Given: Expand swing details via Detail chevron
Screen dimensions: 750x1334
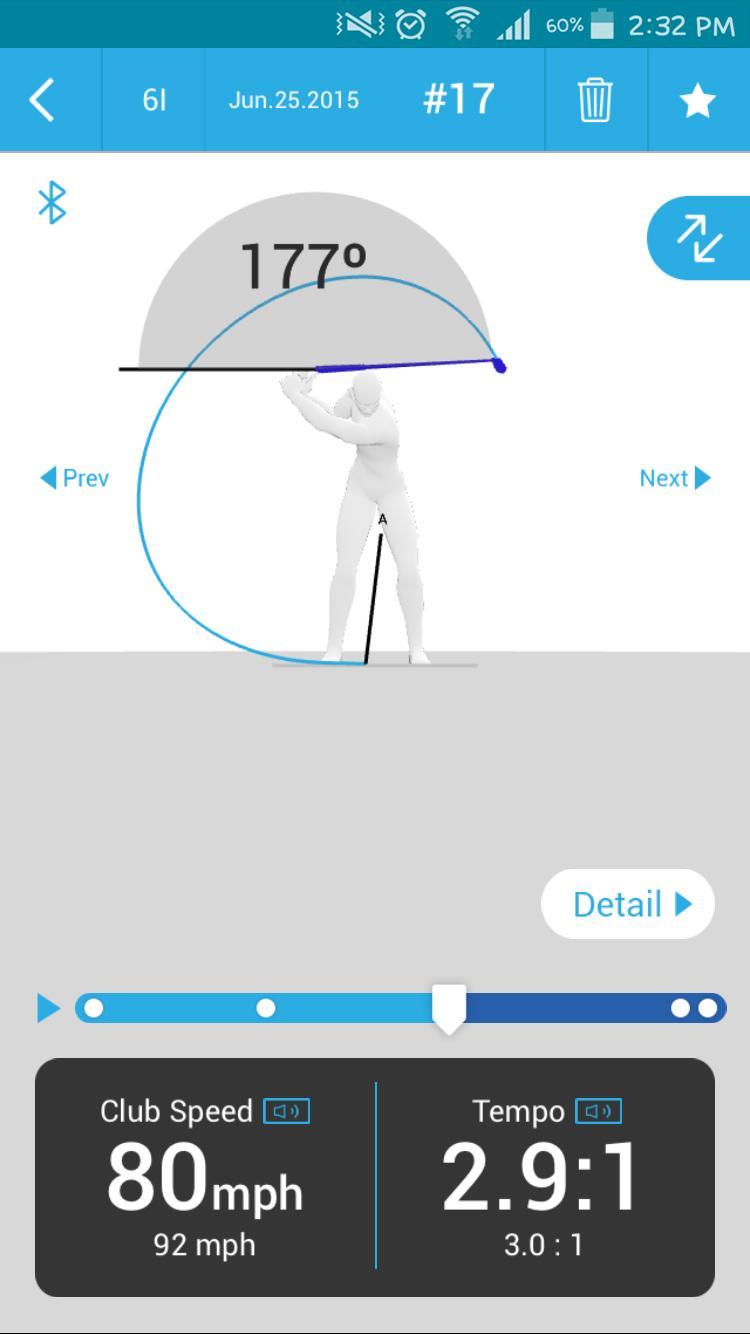Looking at the screenshot, I should [684, 903].
